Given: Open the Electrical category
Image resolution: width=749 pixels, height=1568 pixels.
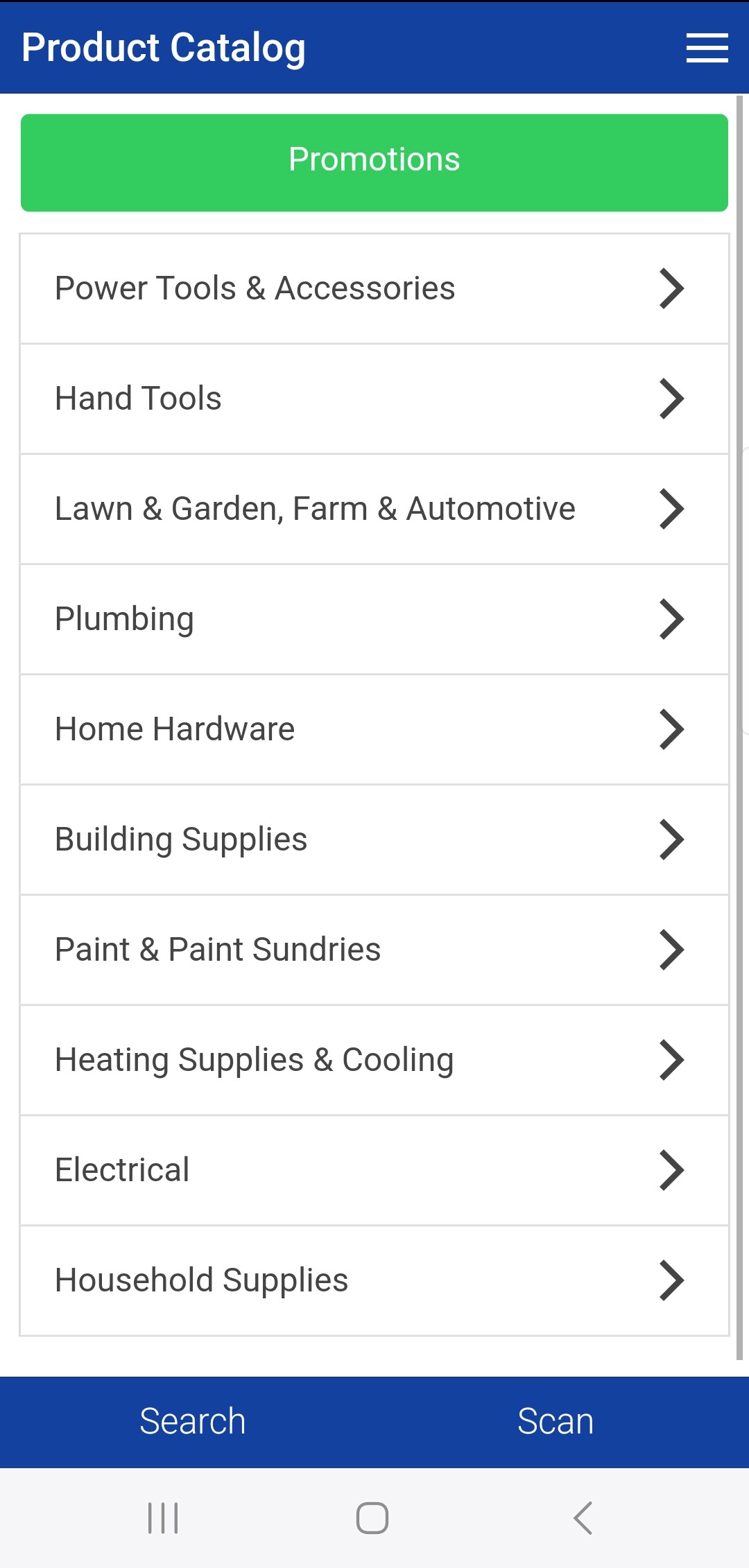Looking at the screenshot, I should pyautogui.click(x=374, y=1170).
